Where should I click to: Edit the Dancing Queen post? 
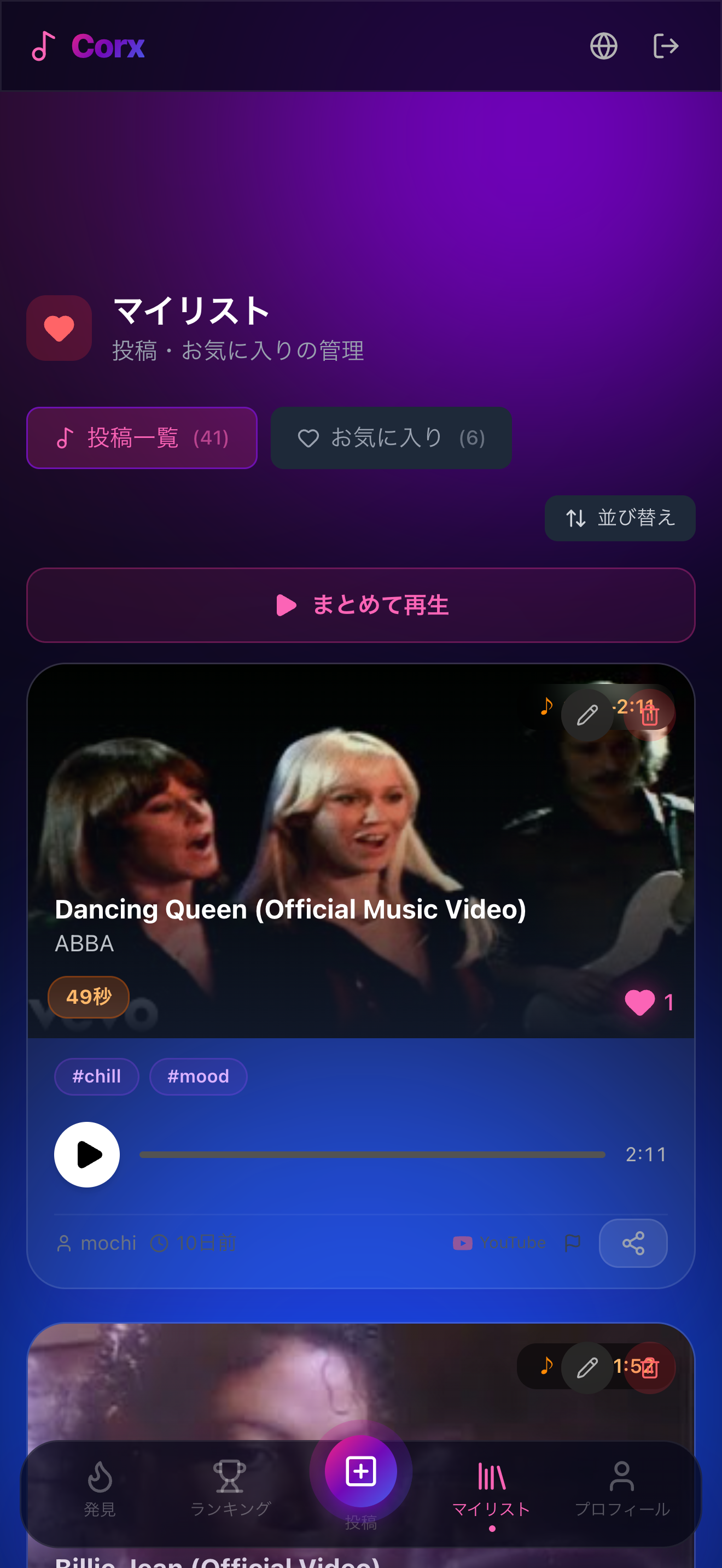point(587,715)
